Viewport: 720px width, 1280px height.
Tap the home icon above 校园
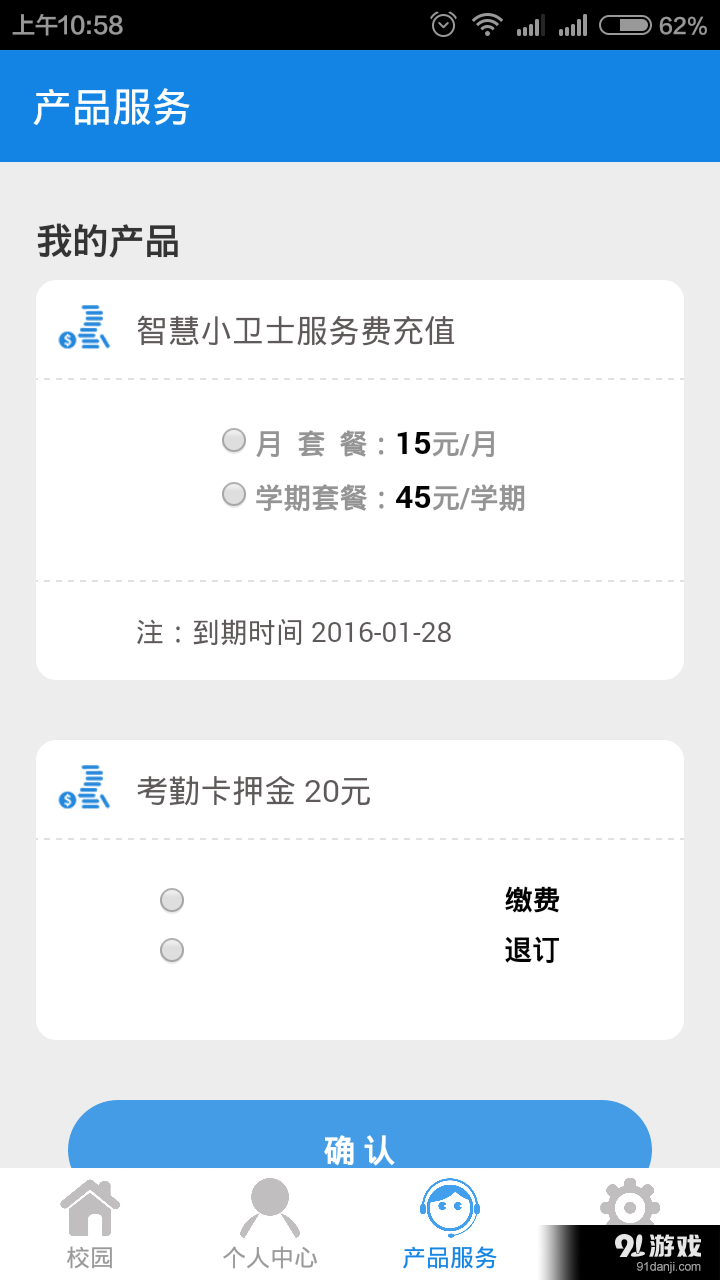[90, 1207]
